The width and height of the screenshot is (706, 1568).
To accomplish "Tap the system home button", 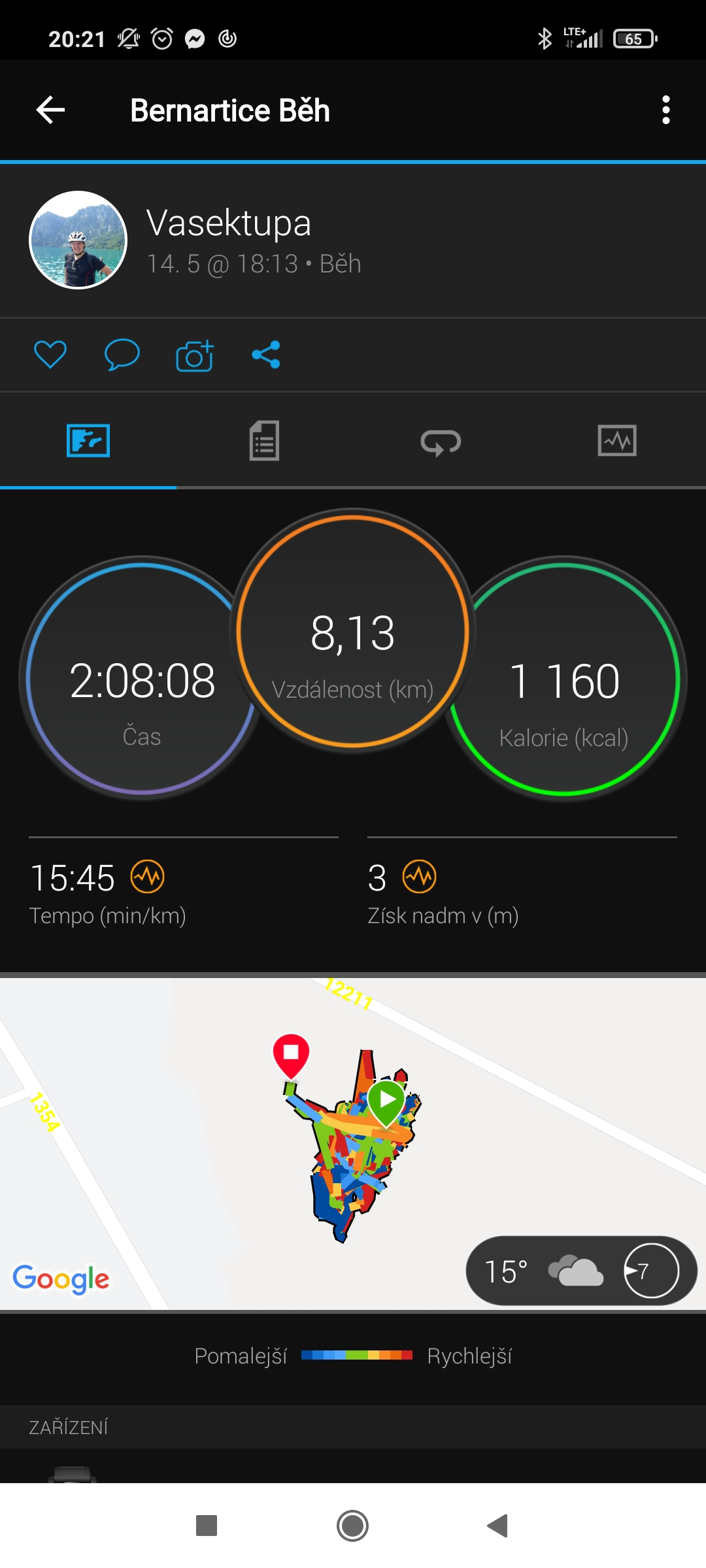I will (x=353, y=1526).
